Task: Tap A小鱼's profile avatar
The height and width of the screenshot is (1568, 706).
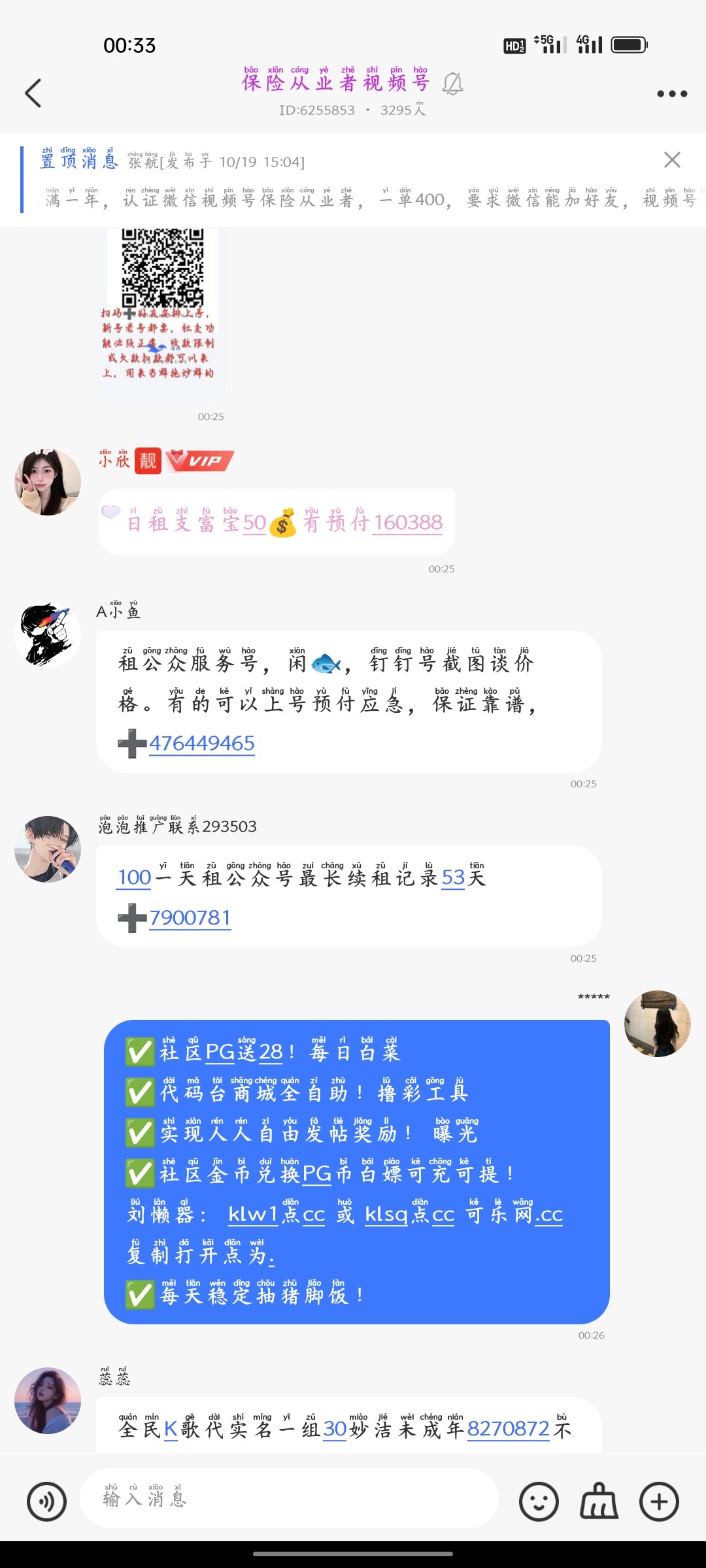Action: coord(46,632)
